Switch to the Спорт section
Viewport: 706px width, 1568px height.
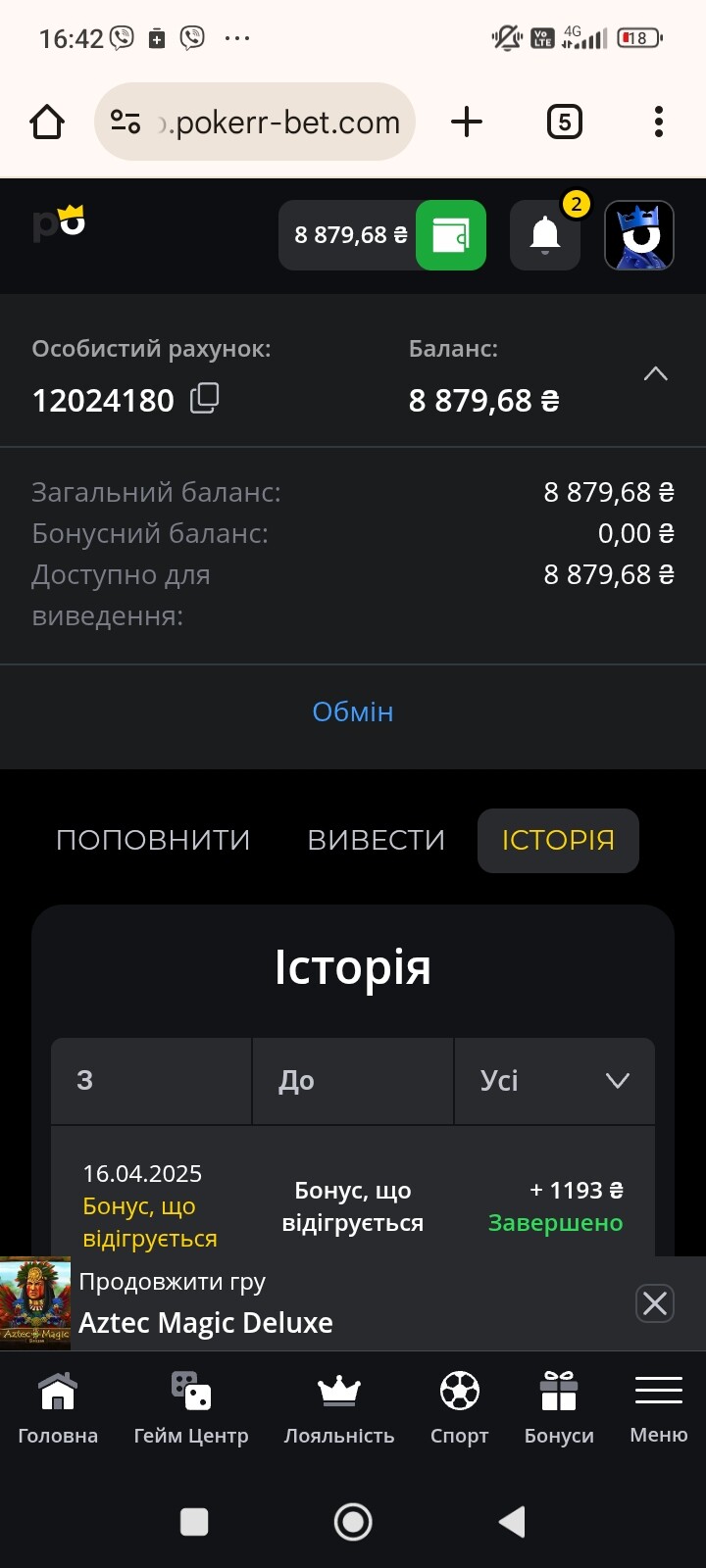pos(459,1409)
